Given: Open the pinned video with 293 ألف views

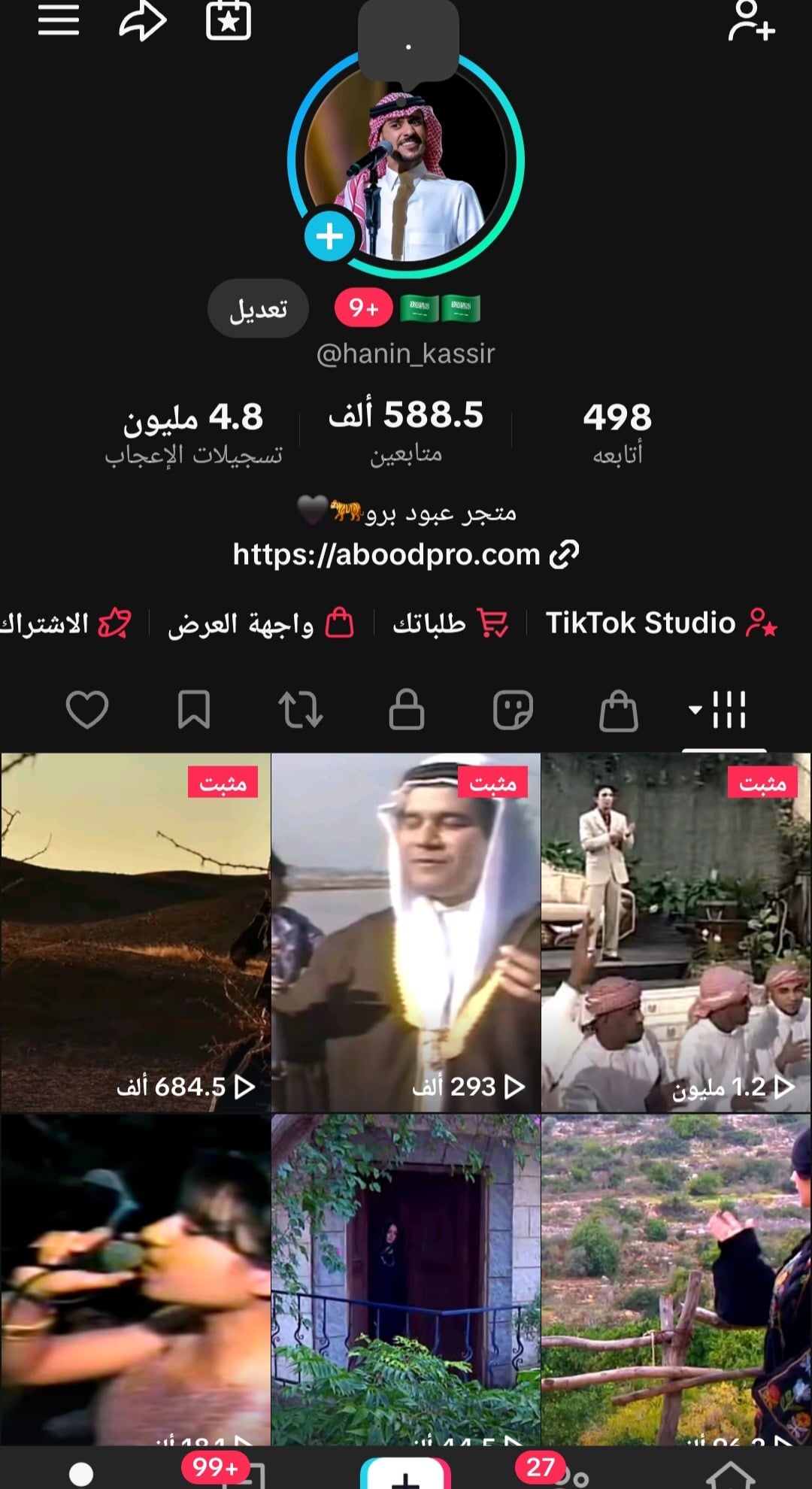Looking at the screenshot, I should tap(406, 933).
